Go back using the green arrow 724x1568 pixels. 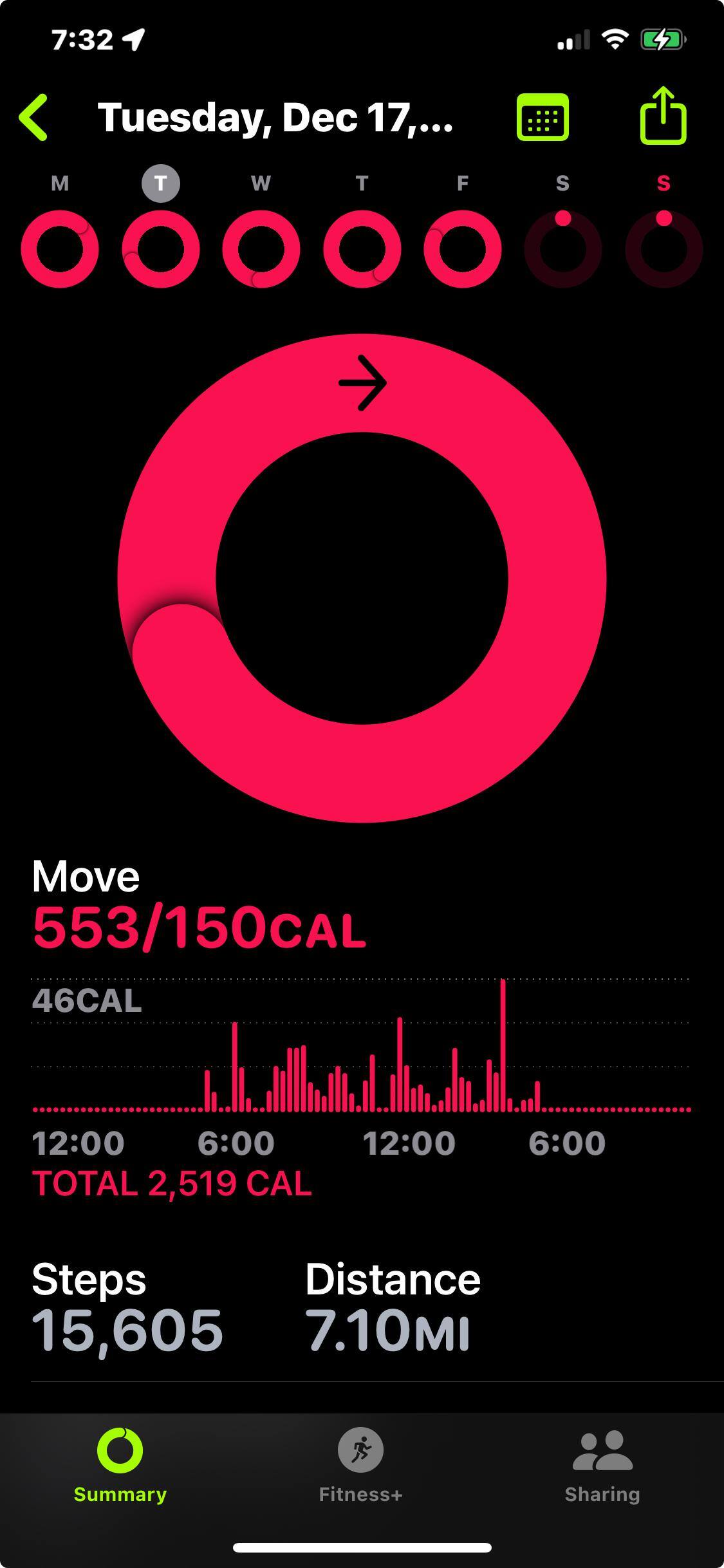[34, 117]
